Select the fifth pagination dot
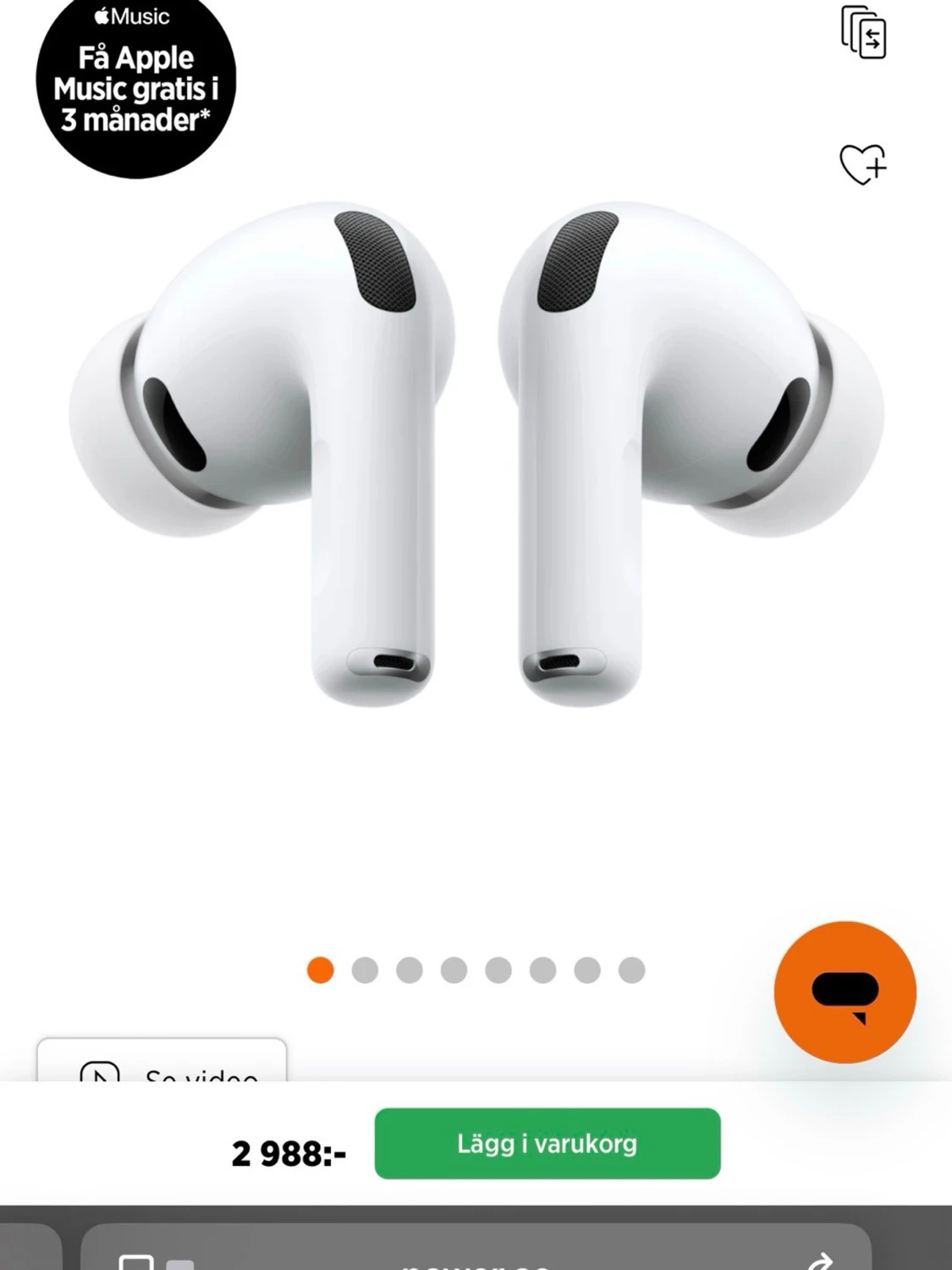The image size is (952, 1270). [x=498, y=969]
